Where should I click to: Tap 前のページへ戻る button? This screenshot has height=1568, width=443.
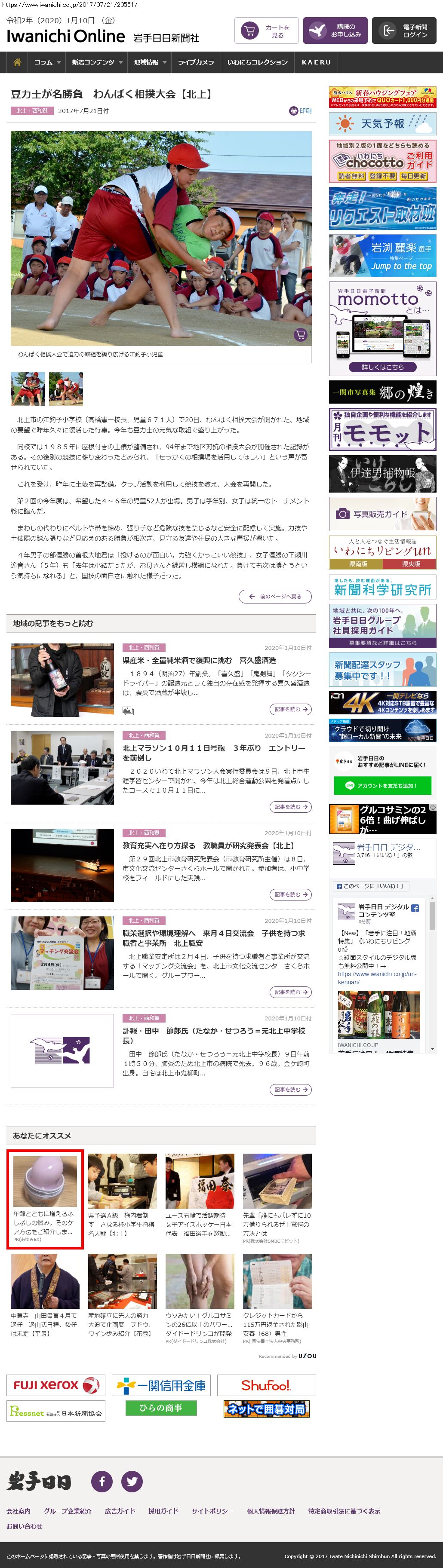(275, 597)
